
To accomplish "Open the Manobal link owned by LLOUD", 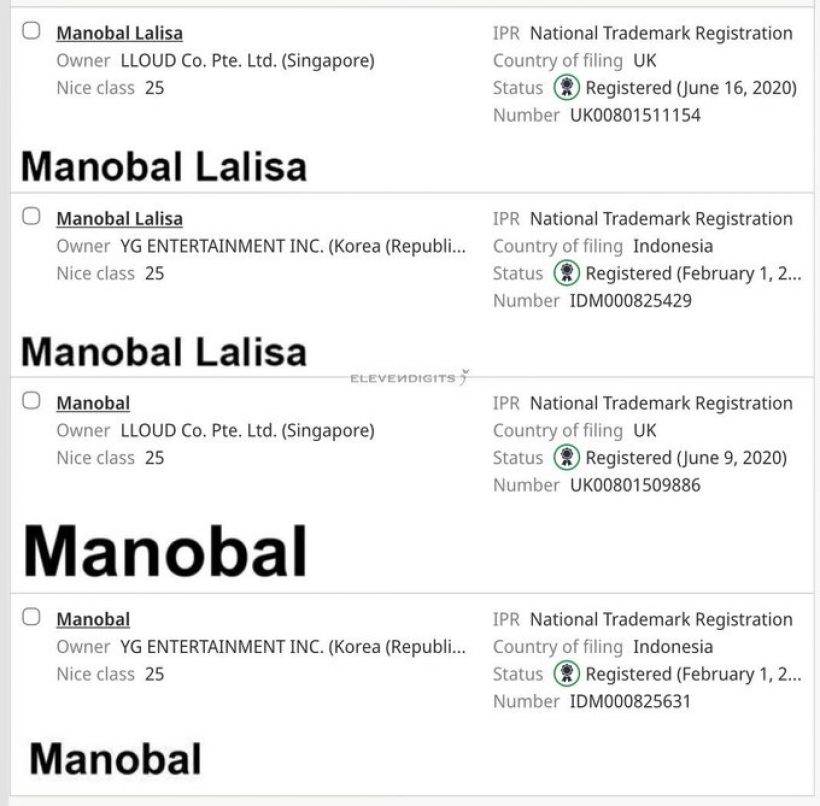I will coord(93,403).
